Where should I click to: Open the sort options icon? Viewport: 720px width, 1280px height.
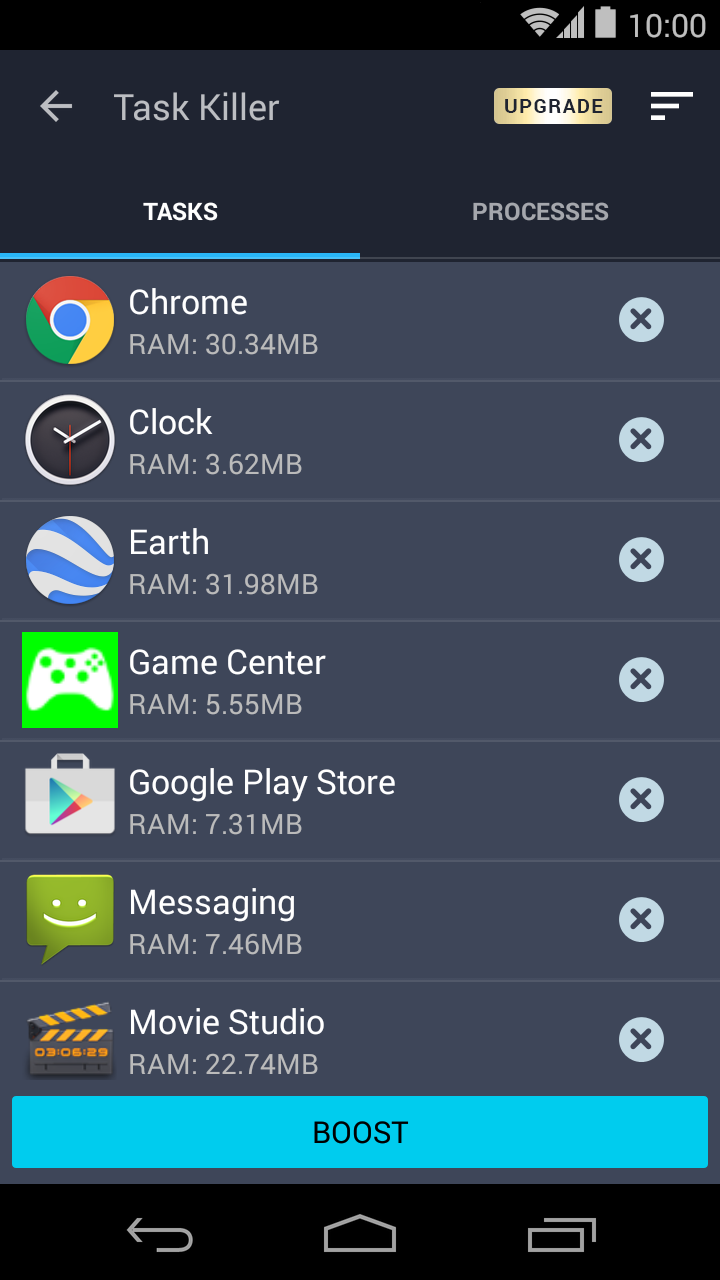(x=671, y=106)
